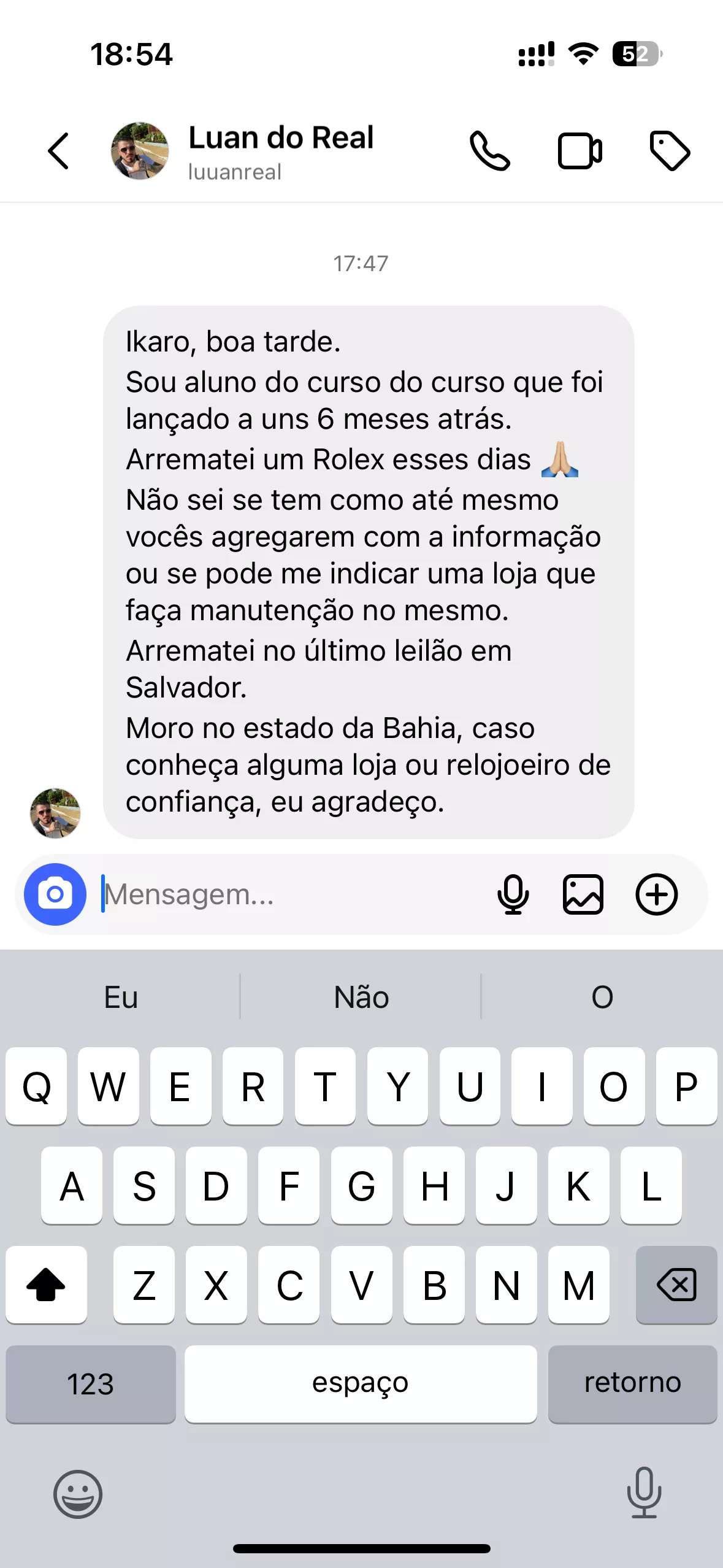The width and height of the screenshot is (723, 1568).
Task: Start keyboard dictation microphone
Action: pyautogui.click(x=644, y=1493)
